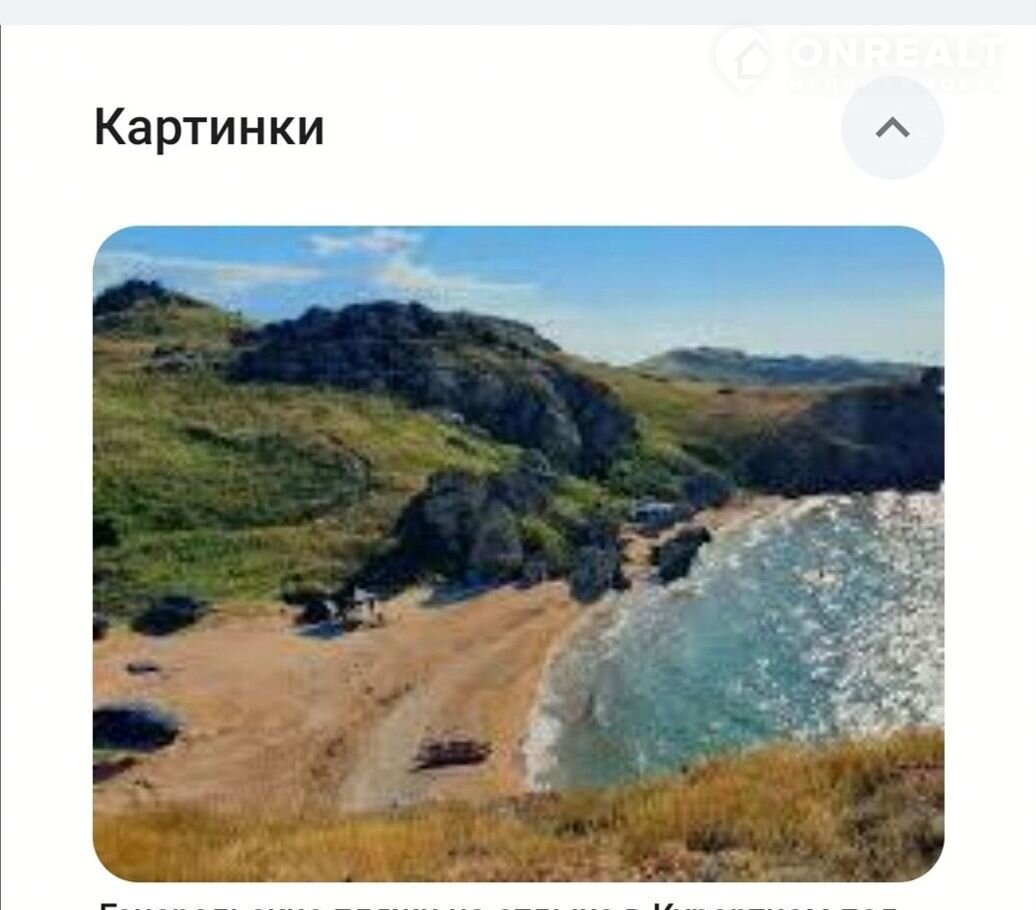This screenshot has width=1036, height=910.
Task: Open the beach picture result
Action: pyautogui.click(x=518, y=553)
